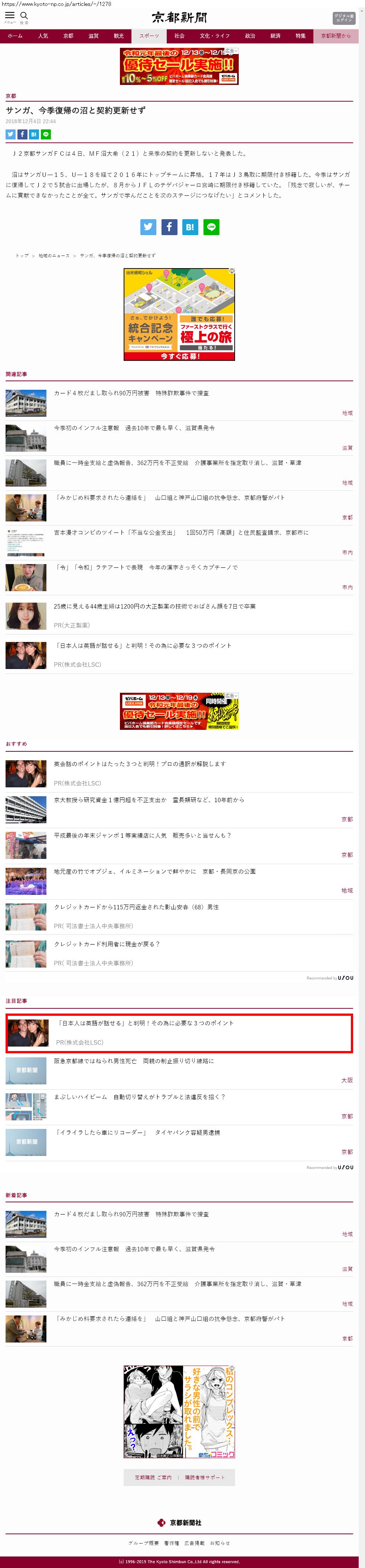This screenshot has height=1568, width=365.
Task: Open the search icon in the header
Action: point(25,16)
